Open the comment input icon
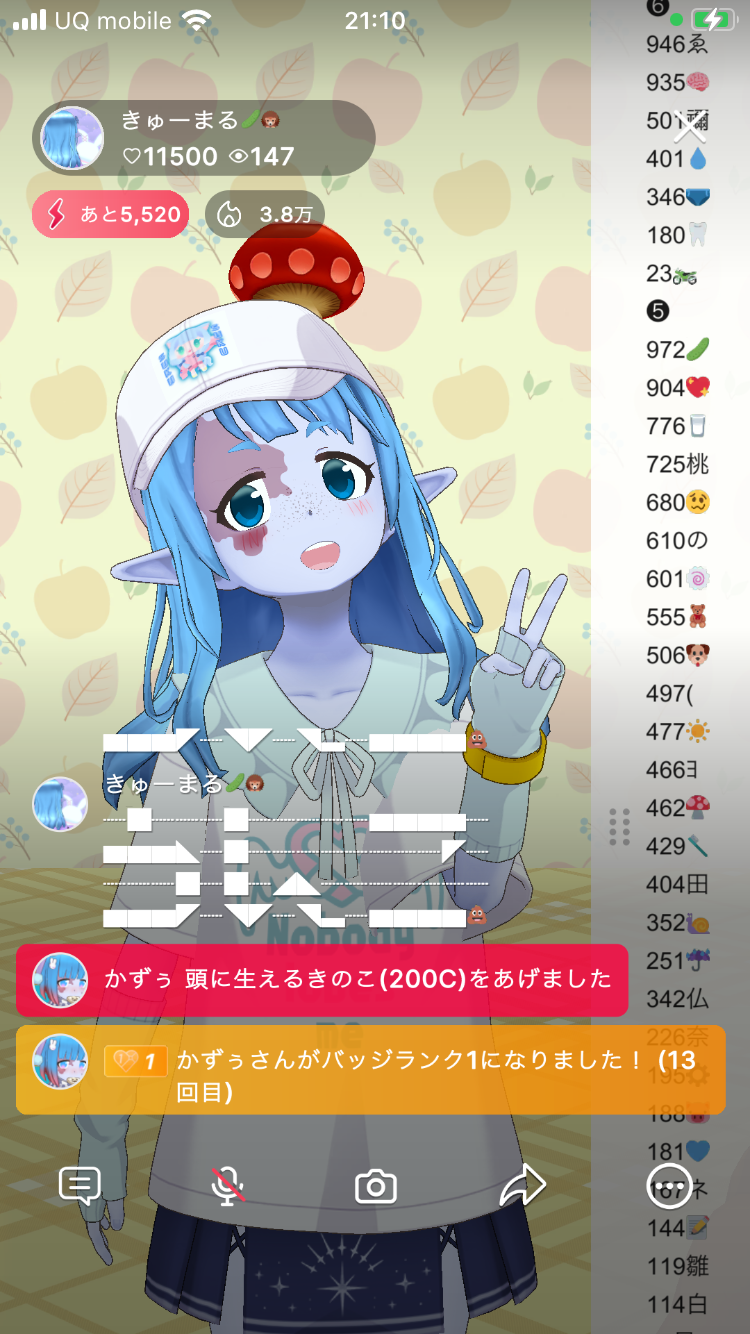 pyautogui.click(x=80, y=1186)
